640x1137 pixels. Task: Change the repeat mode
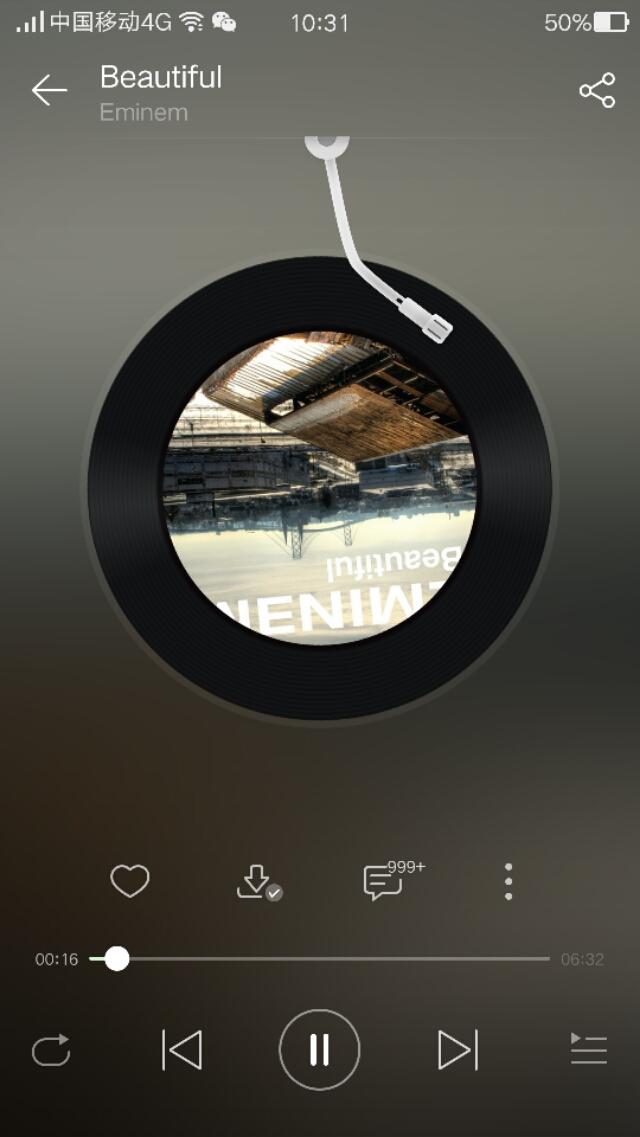[x=51, y=1050]
